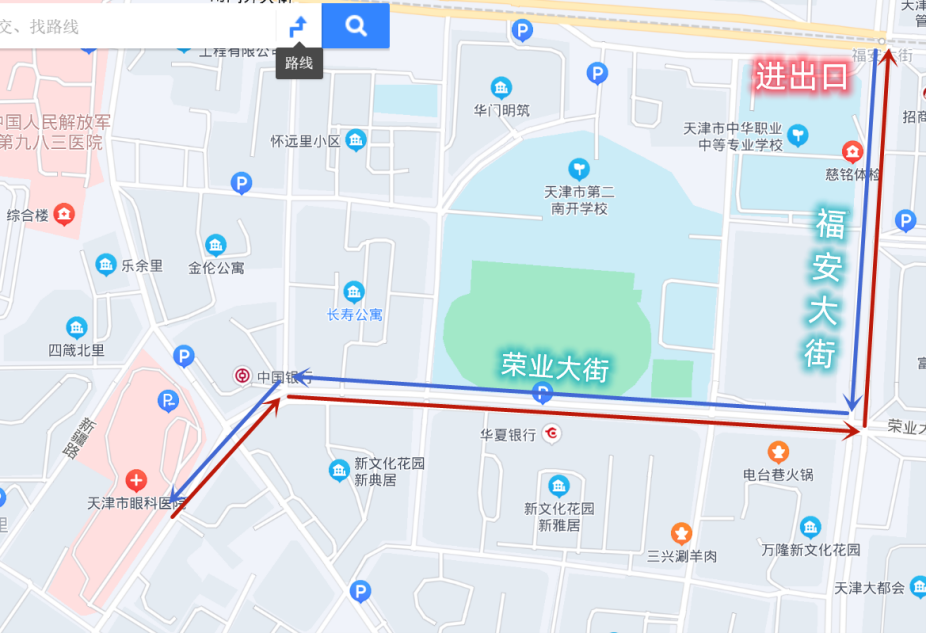Tap the search input box

pos(130,27)
